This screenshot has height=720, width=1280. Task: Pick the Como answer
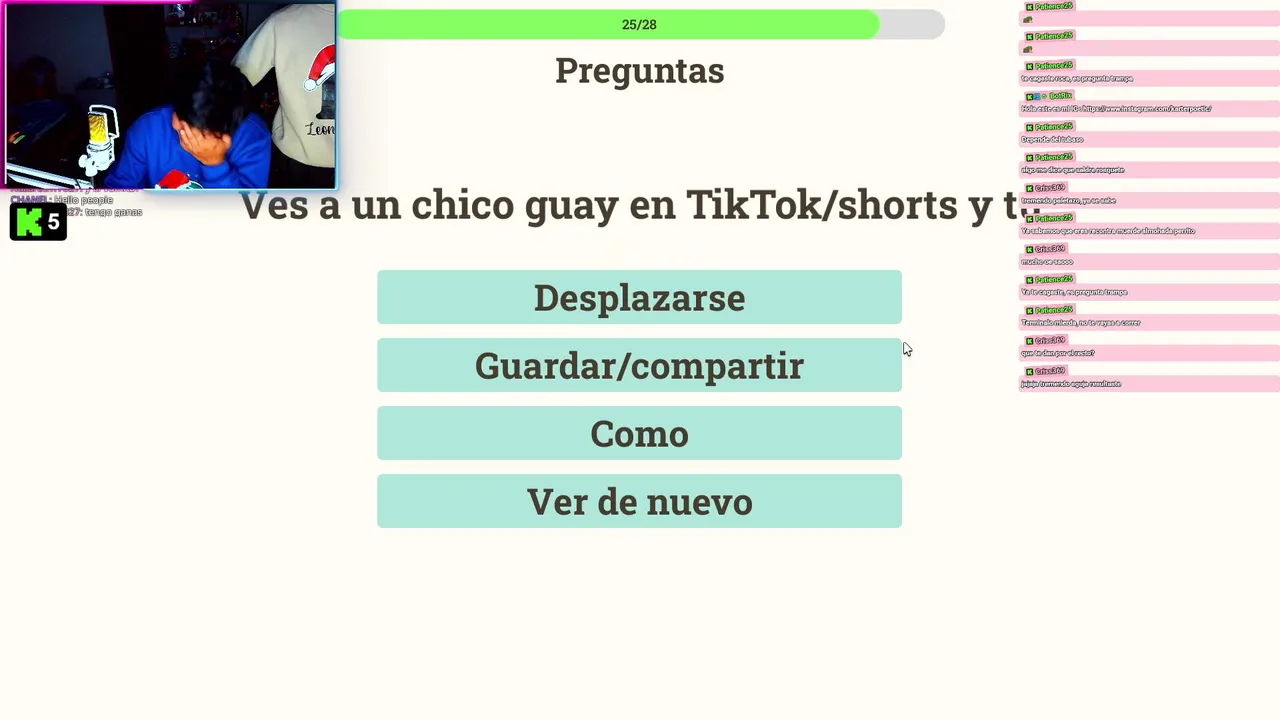639,434
